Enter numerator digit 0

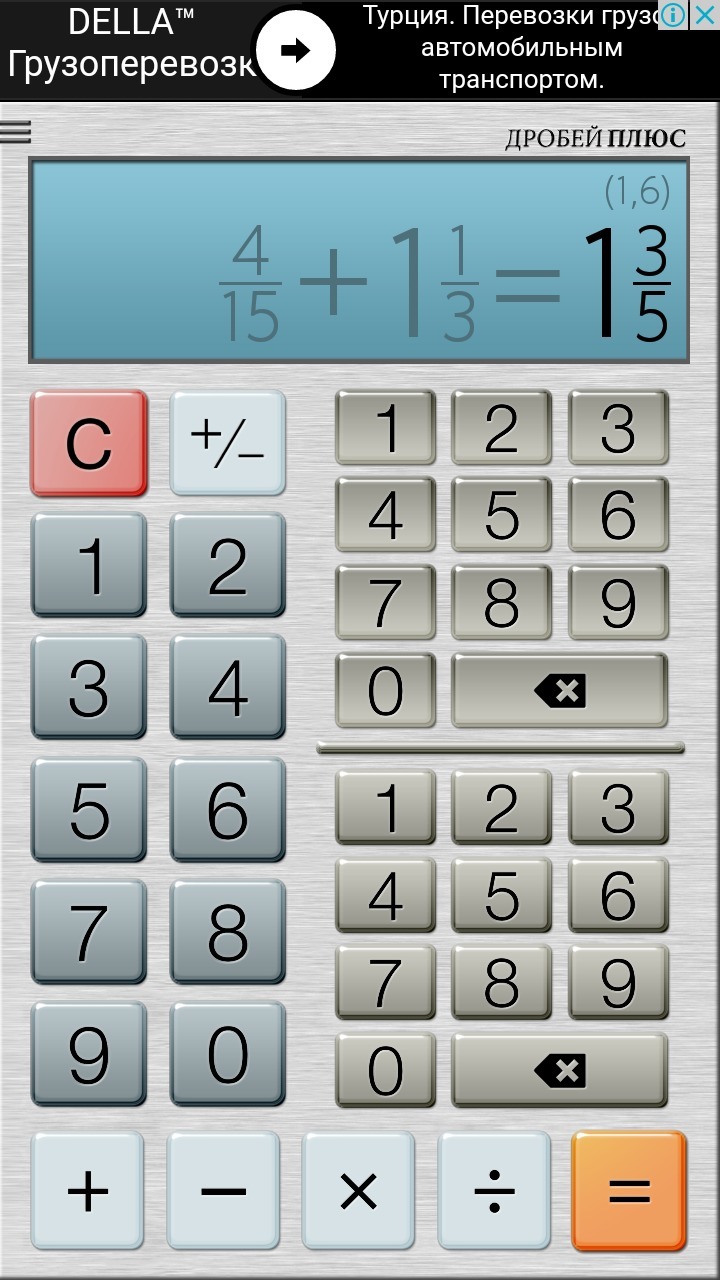[385, 690]
